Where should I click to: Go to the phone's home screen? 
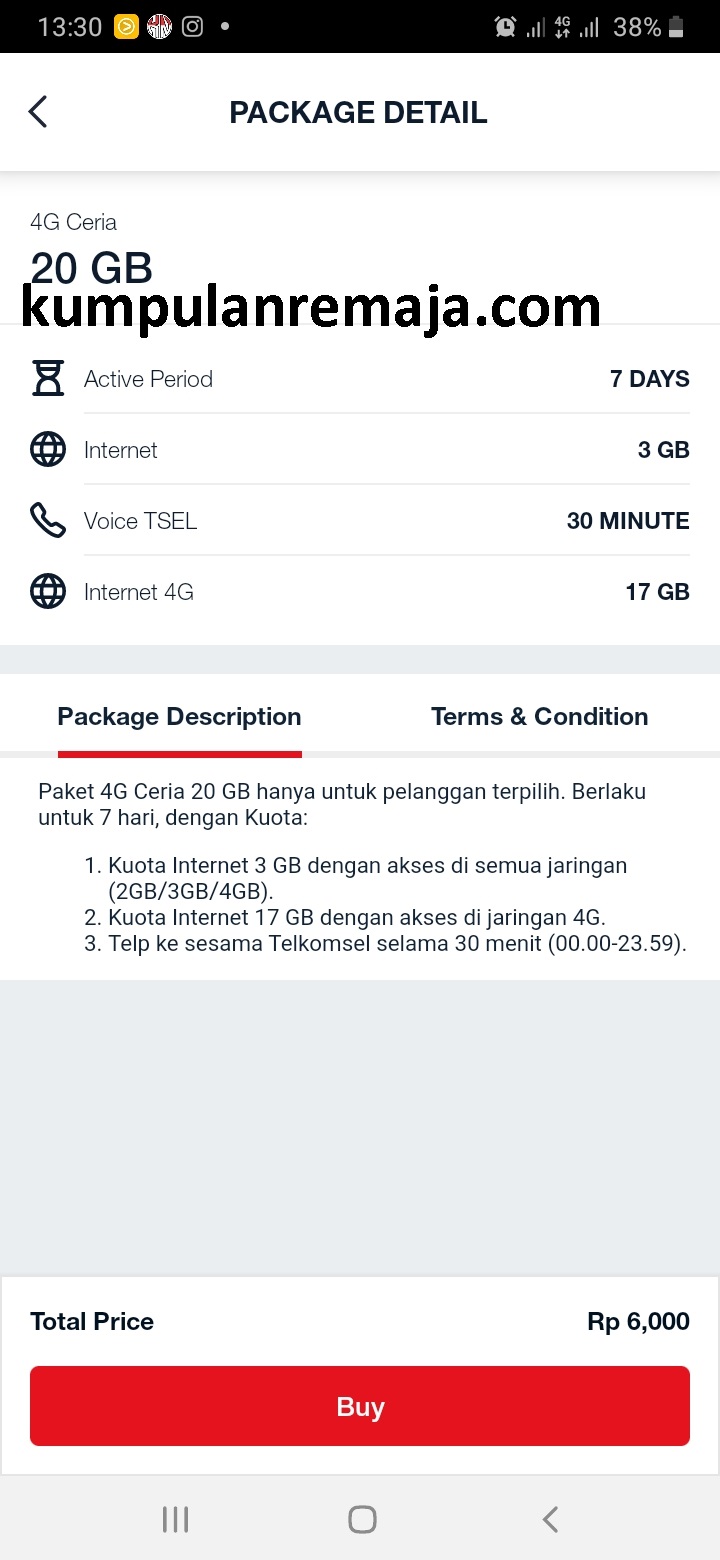coord(362,1520)
